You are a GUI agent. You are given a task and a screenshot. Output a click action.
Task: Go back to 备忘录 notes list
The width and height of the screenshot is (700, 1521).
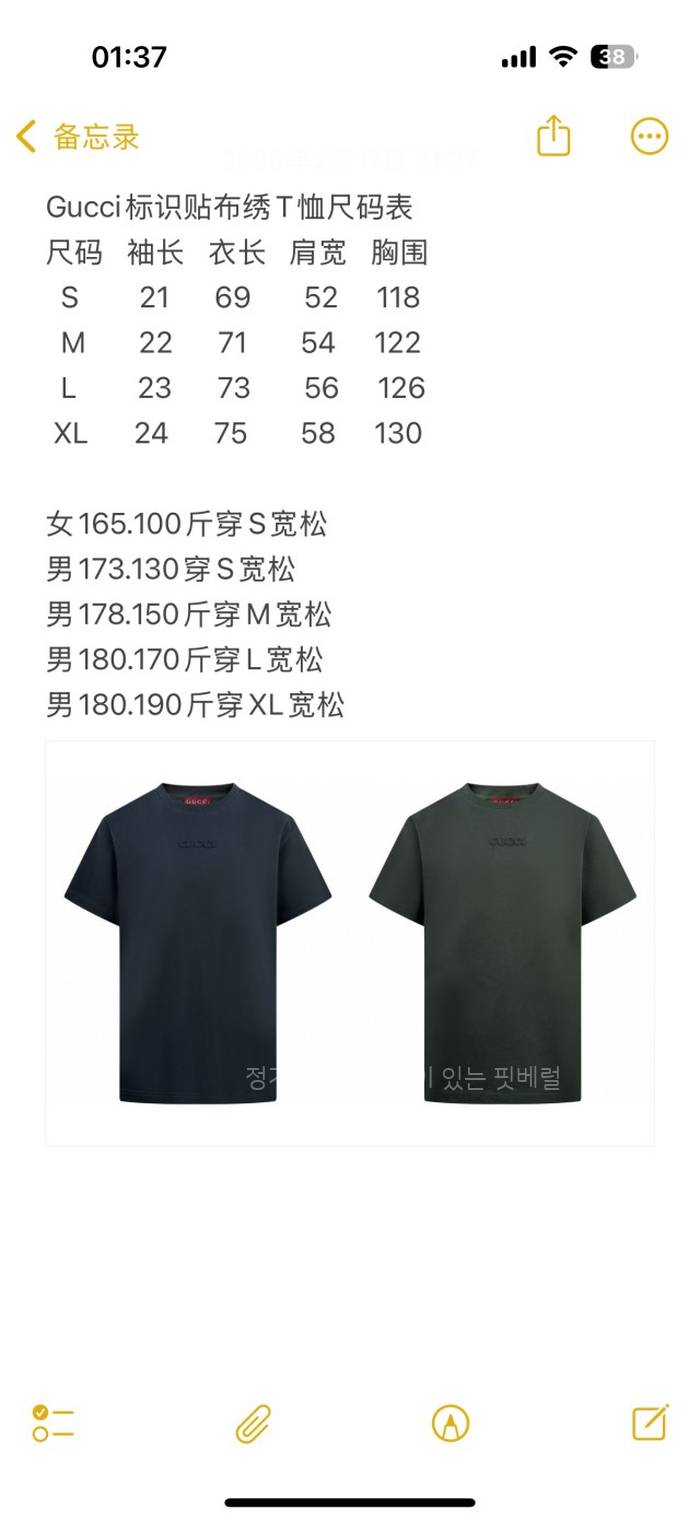click(x=78, y=137)
